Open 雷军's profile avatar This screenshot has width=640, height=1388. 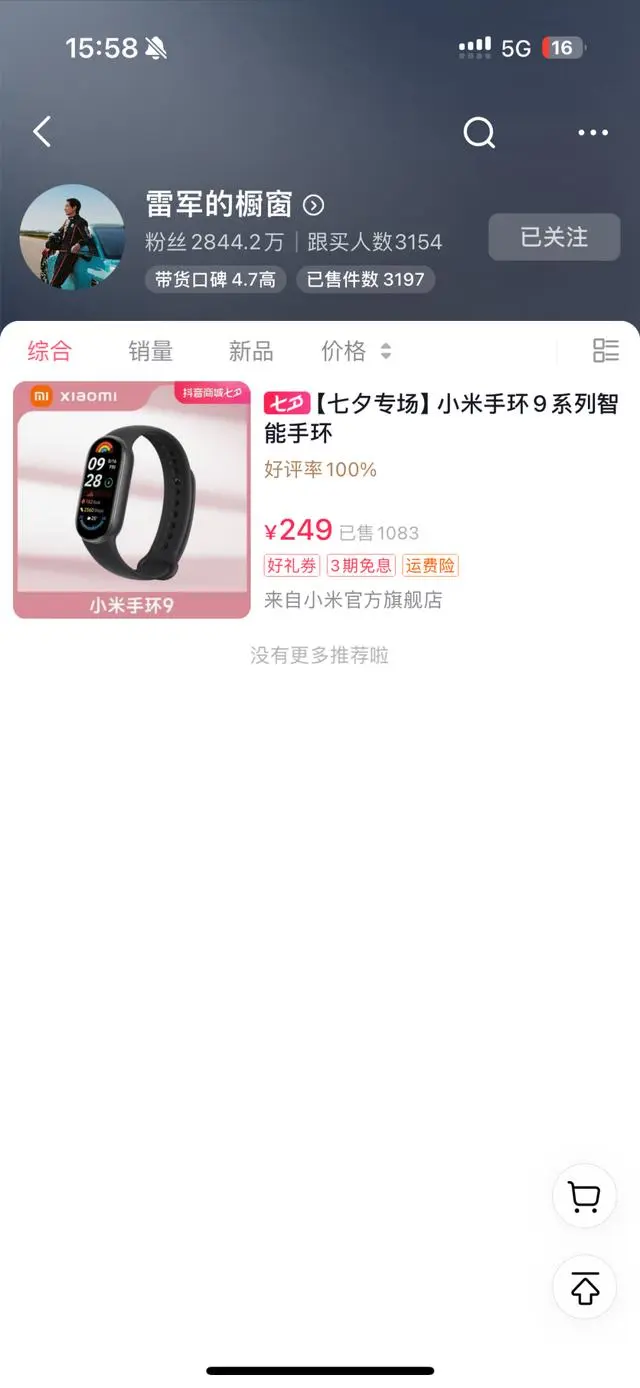72,237
